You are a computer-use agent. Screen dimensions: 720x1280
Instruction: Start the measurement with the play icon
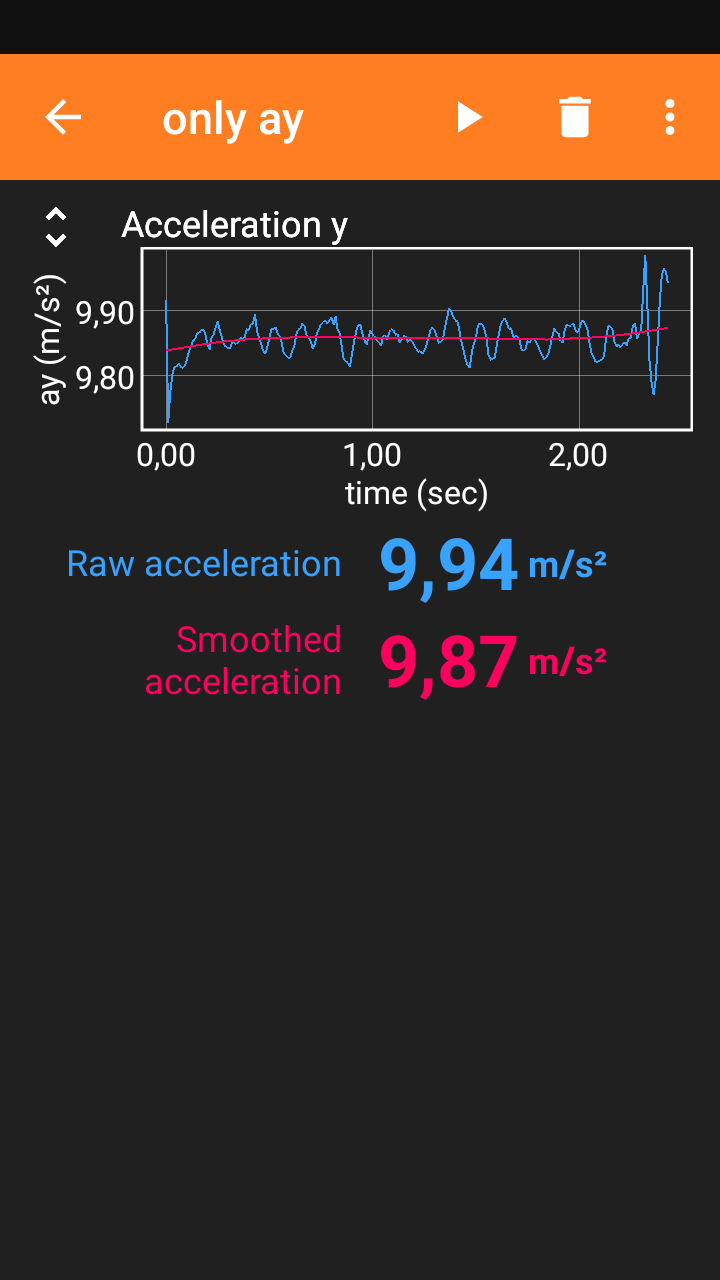[x=469, y=117]
